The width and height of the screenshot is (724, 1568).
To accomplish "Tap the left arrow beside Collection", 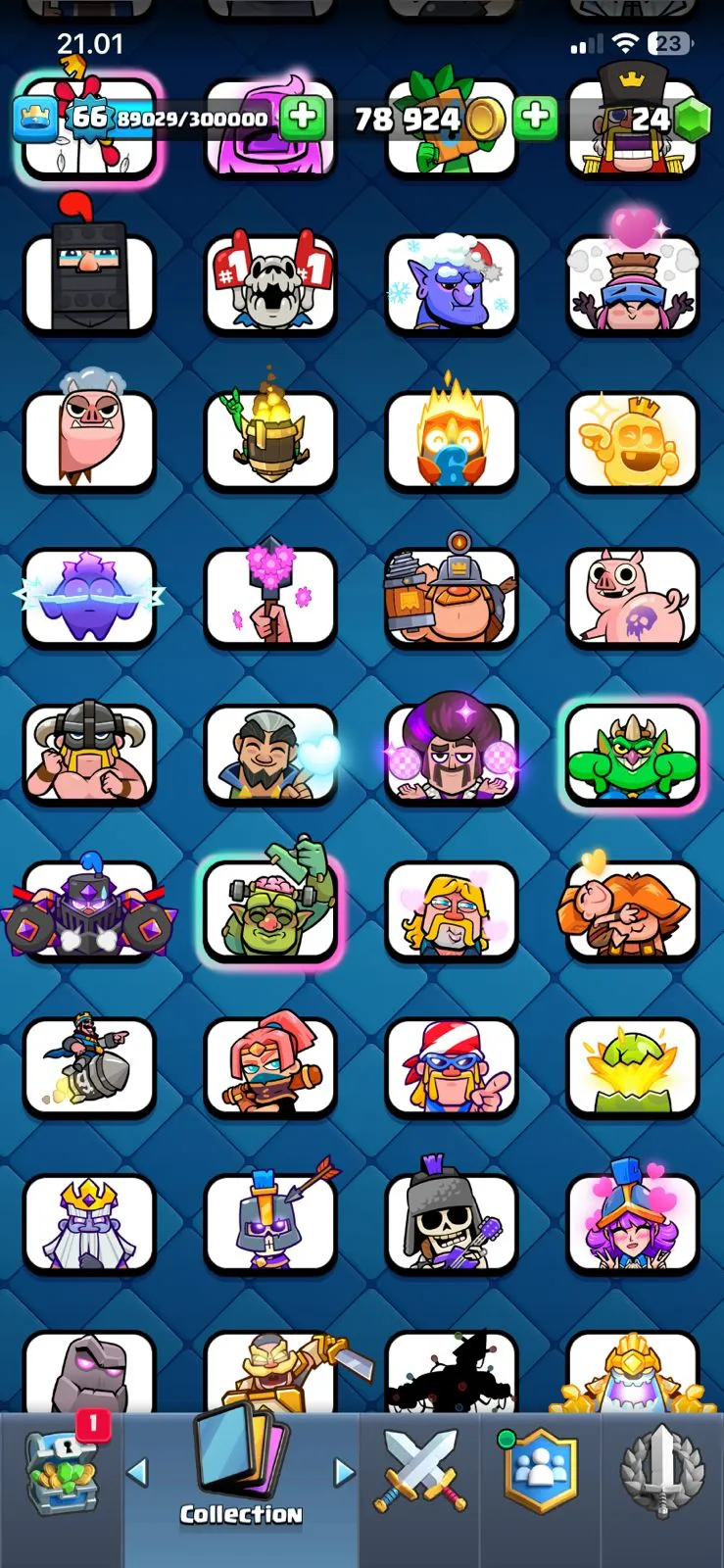I will point(138,1471).
